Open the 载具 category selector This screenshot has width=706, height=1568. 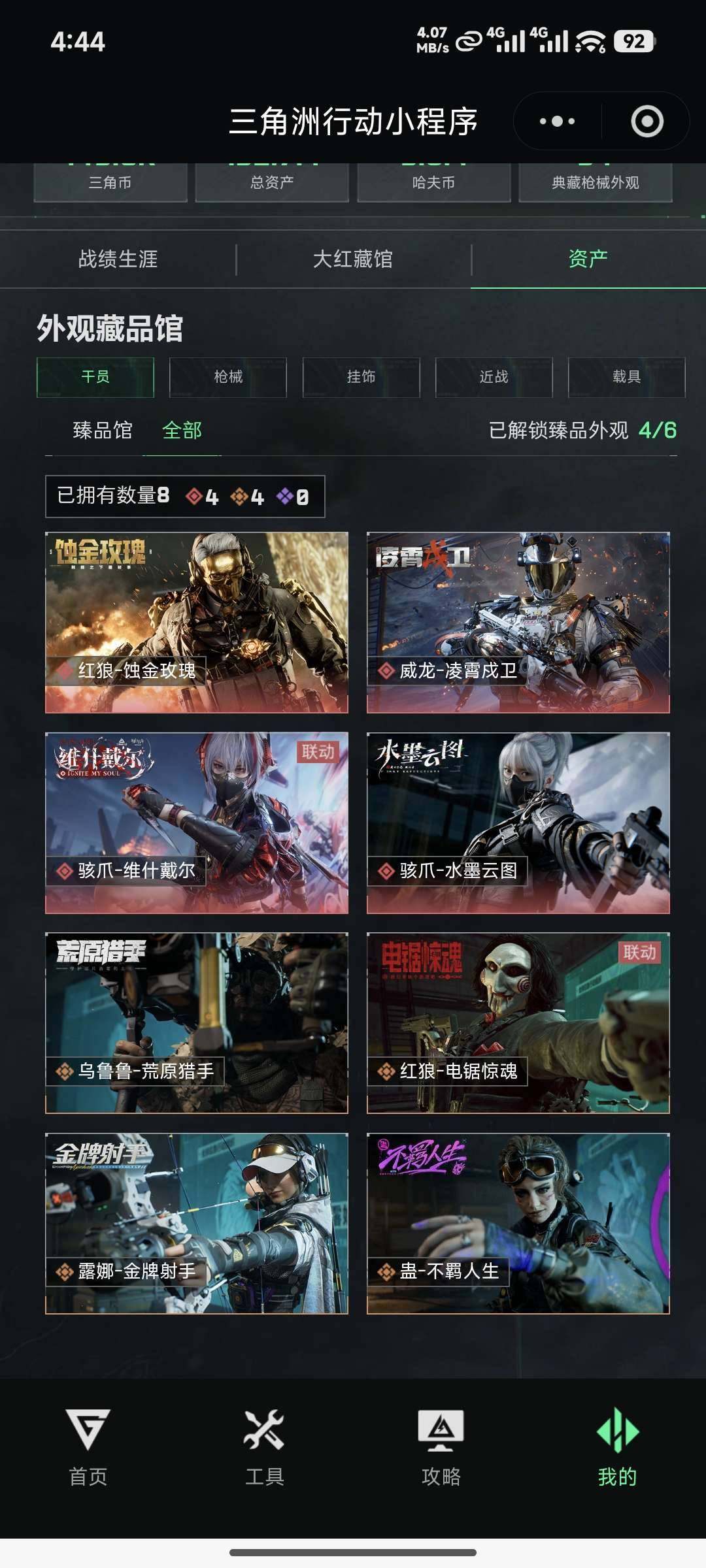[x=625, y=378]
